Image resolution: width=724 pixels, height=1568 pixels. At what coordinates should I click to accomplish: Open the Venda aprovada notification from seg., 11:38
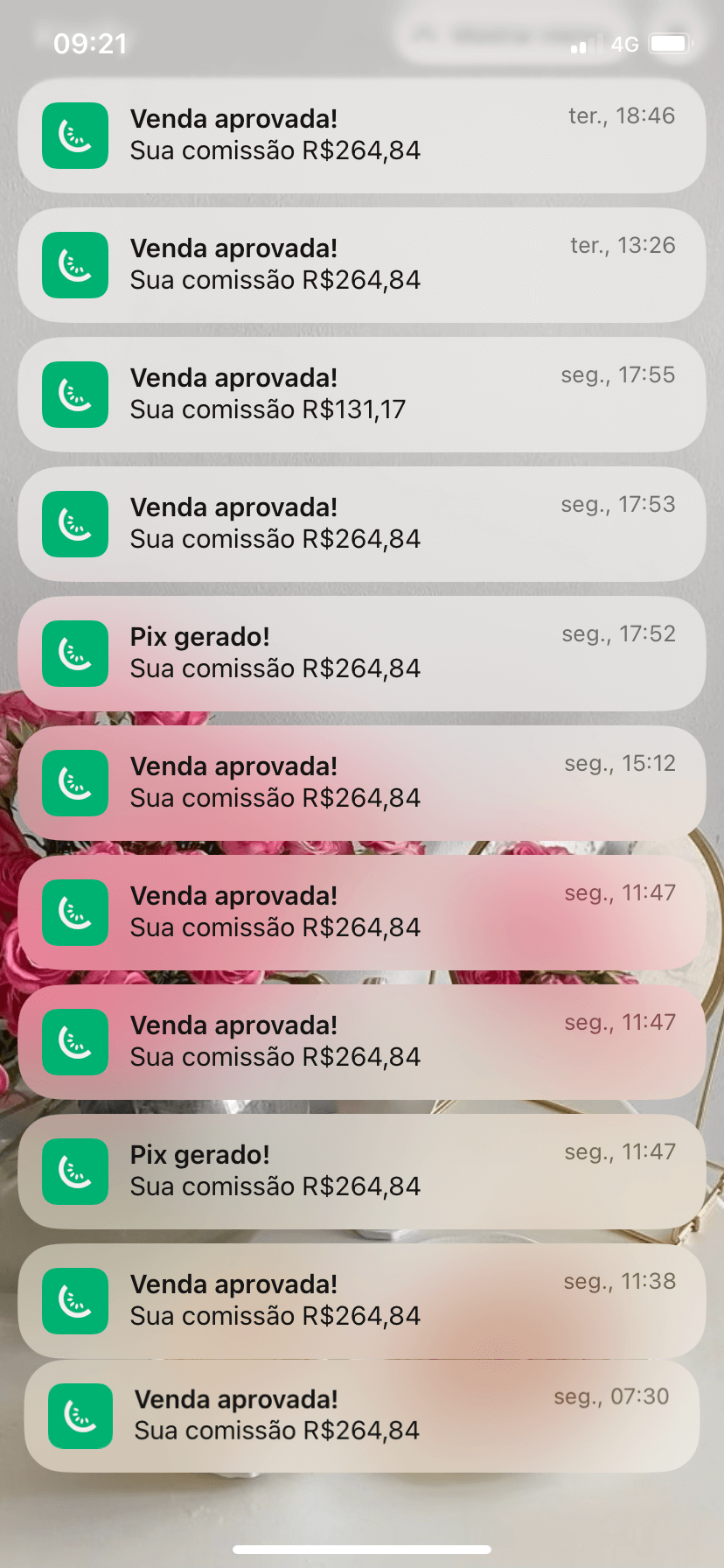click(x=362, y=1301)
